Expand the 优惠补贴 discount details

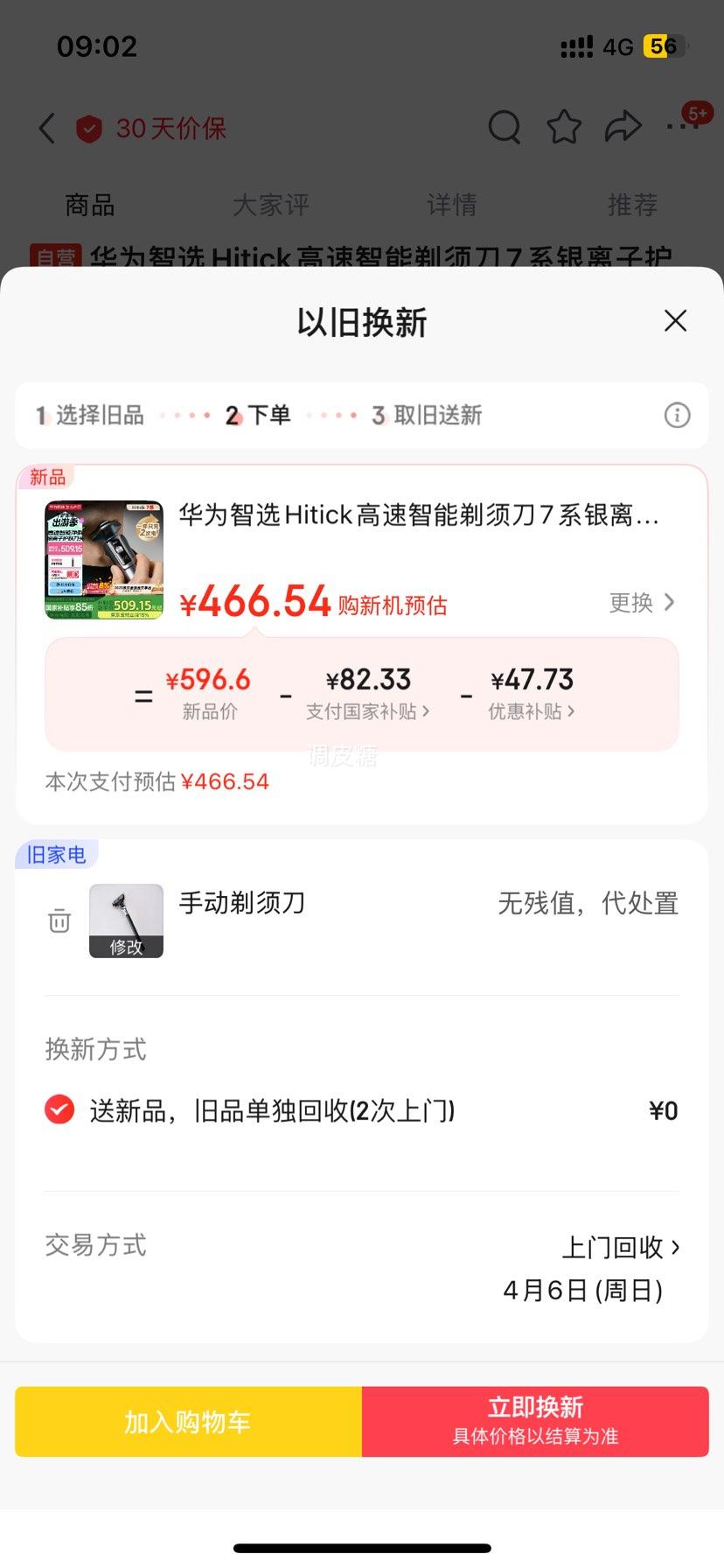[532, 711]
